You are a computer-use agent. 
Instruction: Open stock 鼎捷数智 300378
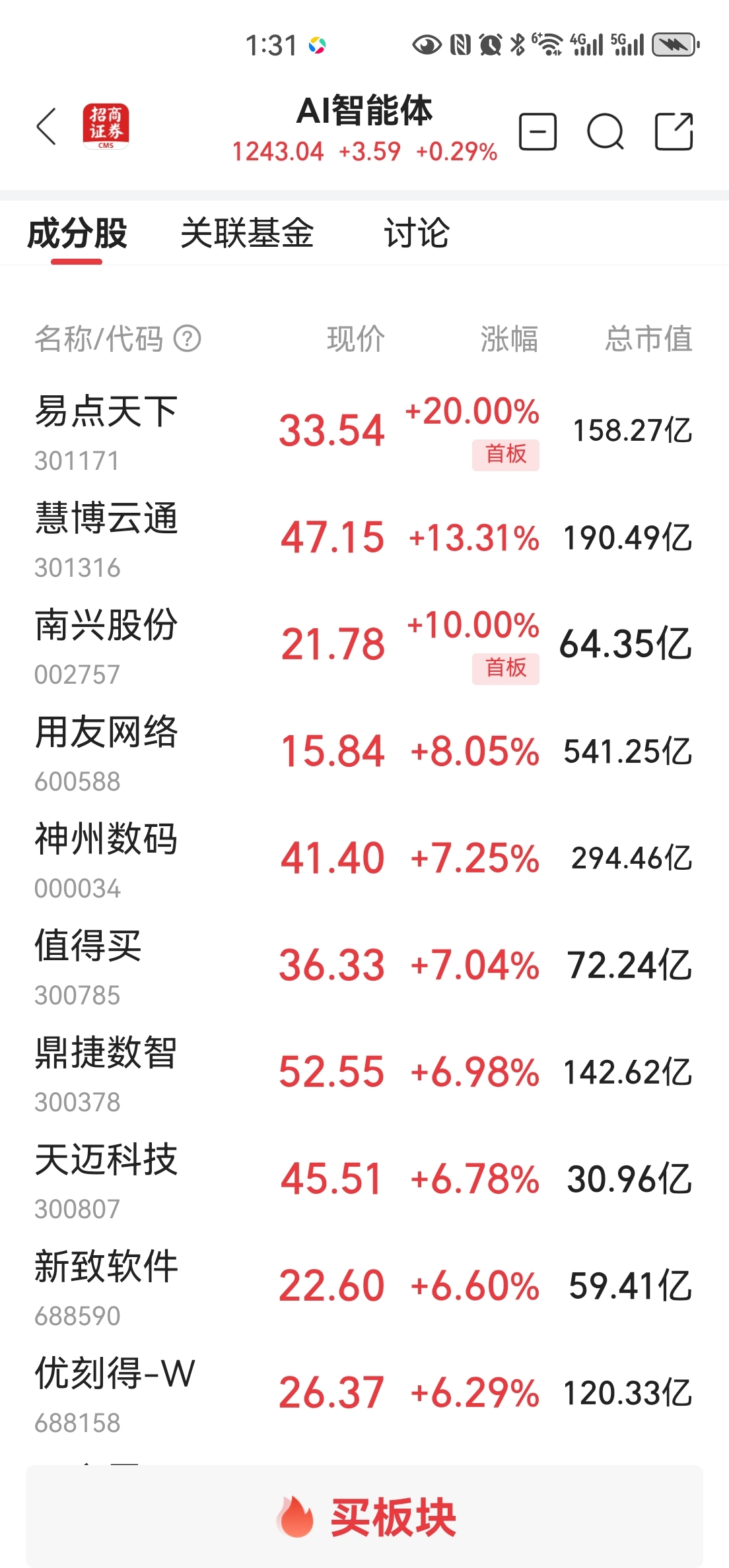click(364, 1074)
